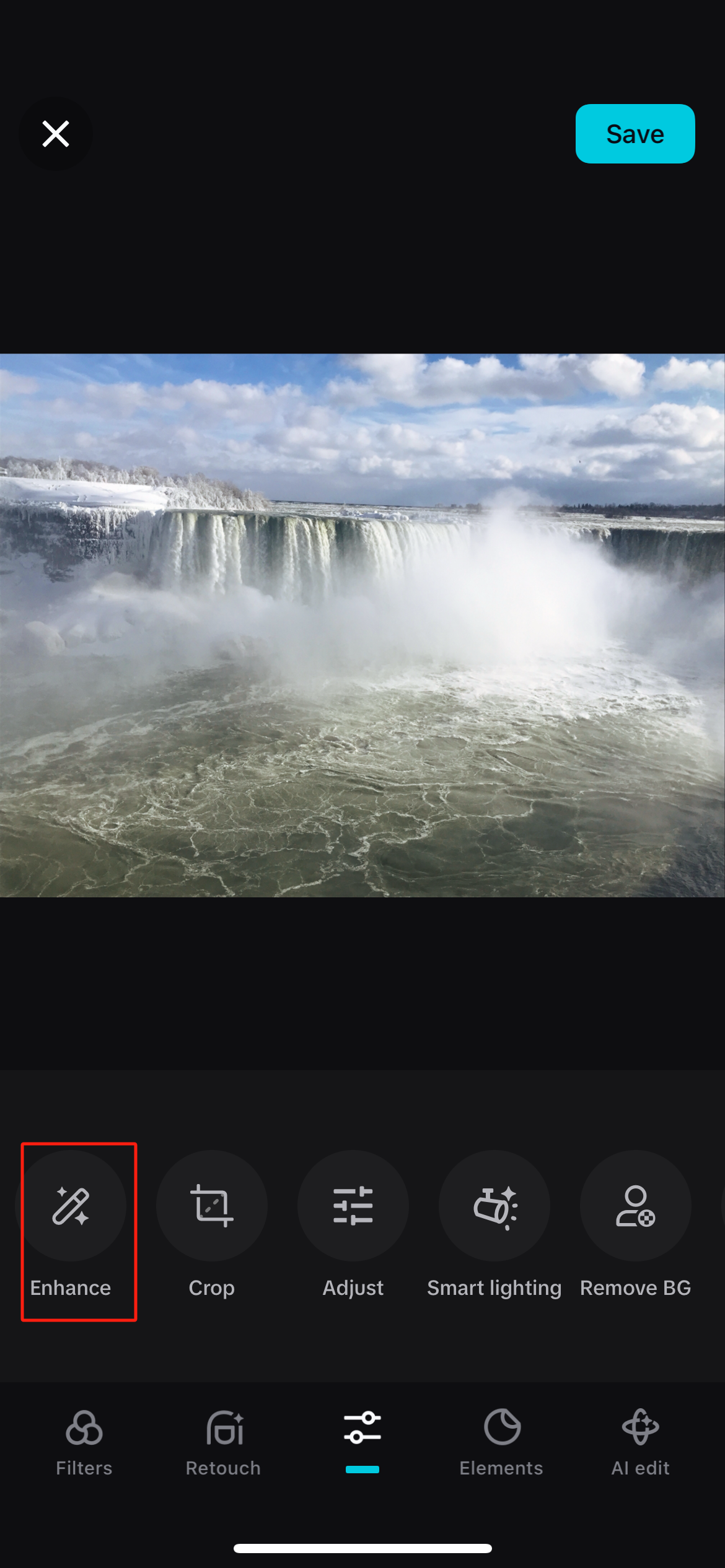Viewport: 725px width, 1568px height.
Task: Switch to the AI edit tab
Action: (640, 1443)
